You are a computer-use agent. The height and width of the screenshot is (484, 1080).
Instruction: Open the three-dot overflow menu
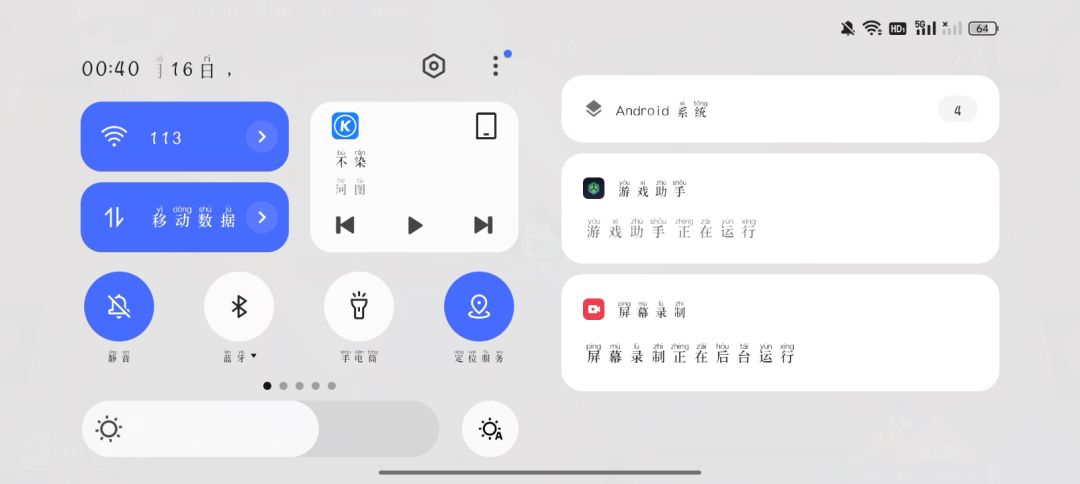(x=495, y=66)
